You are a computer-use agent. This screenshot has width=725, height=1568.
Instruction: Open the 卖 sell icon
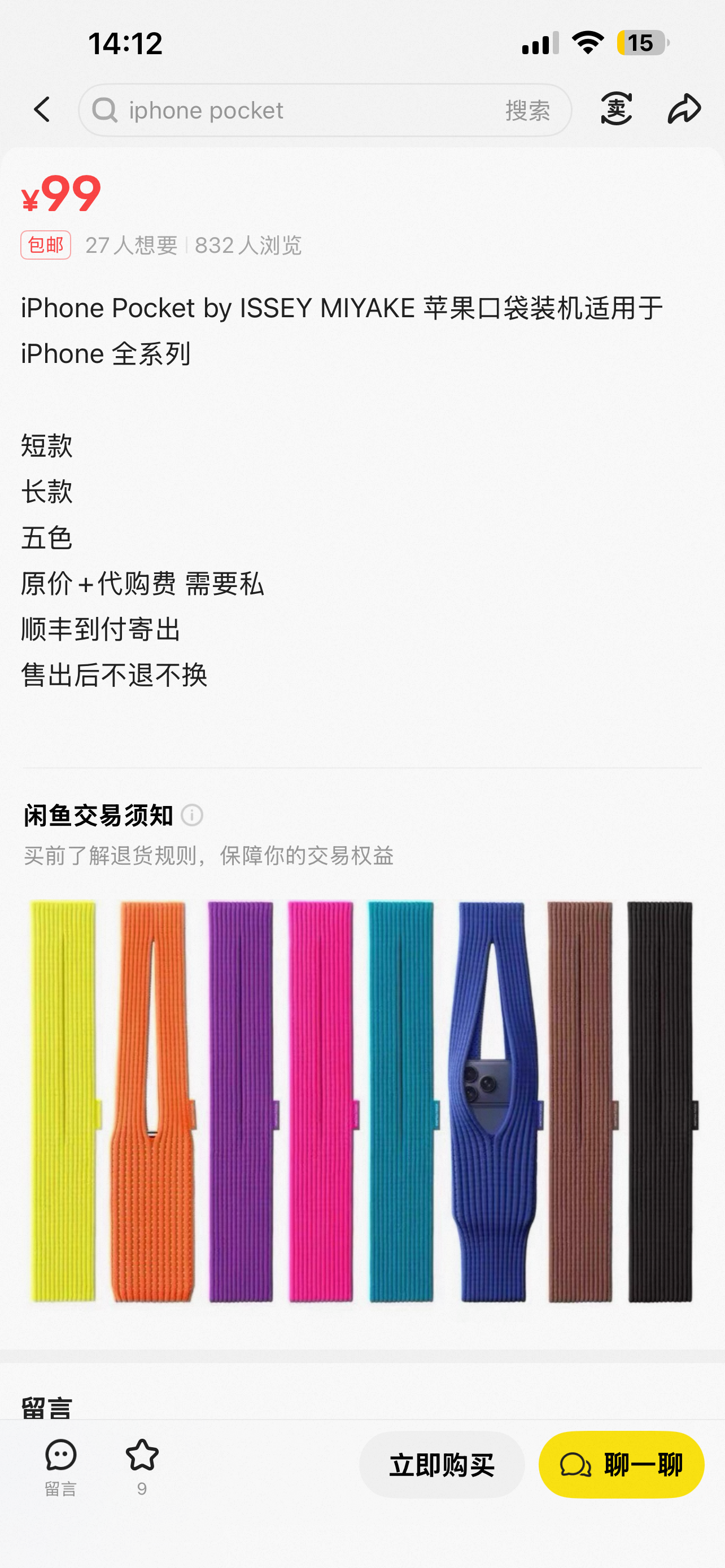(x=615, y=110)
